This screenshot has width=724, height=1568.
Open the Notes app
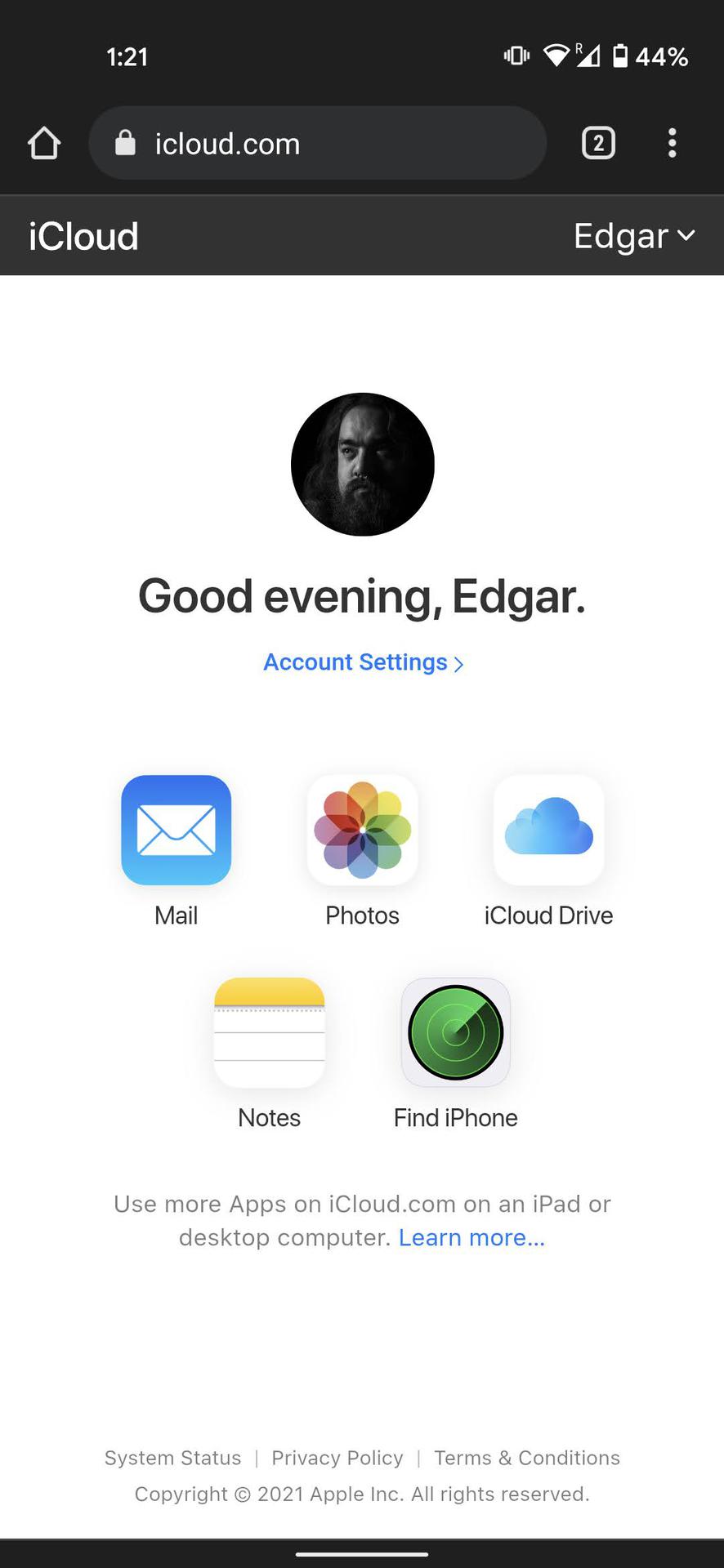pyautogui.click(x=270, y=1033)
